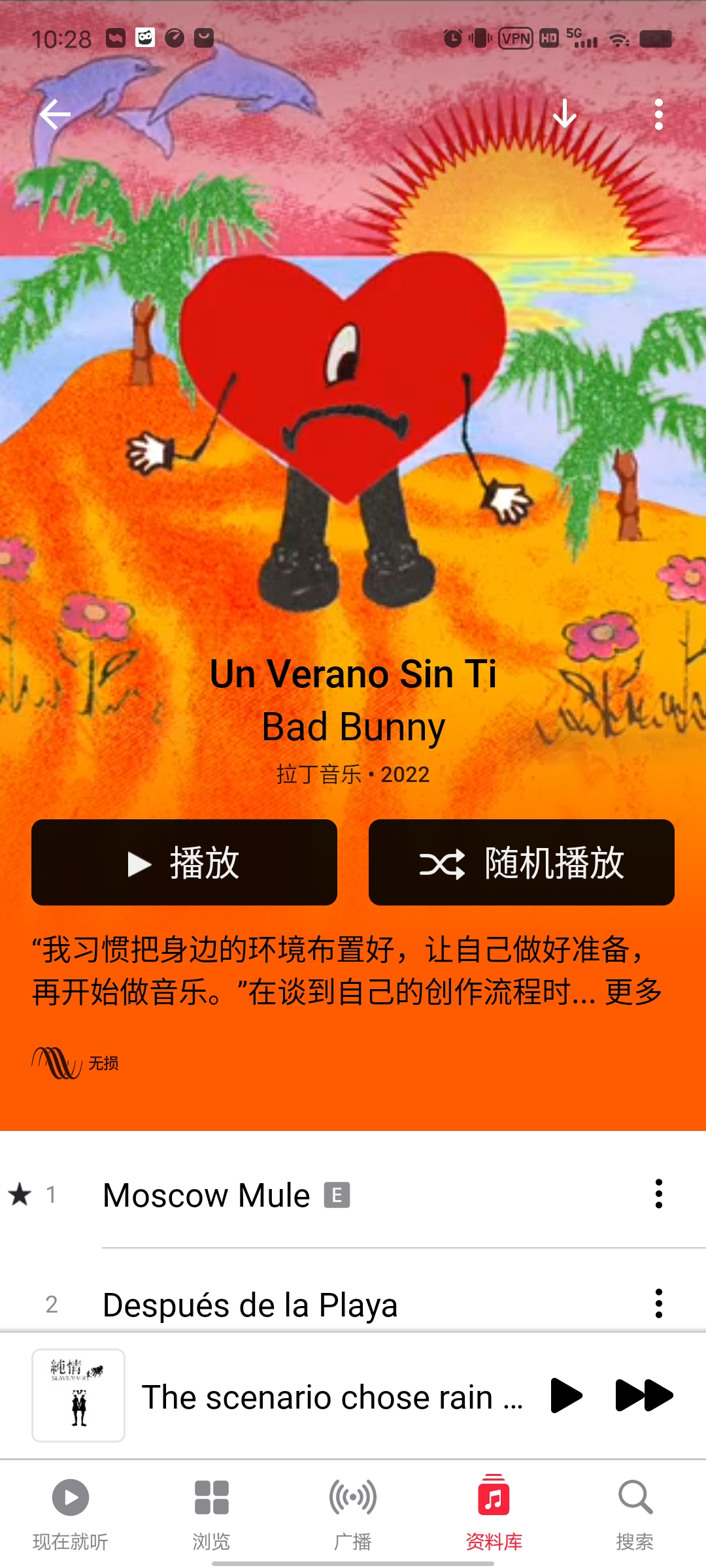Expand album description with 更多
The width and height of the screenshot is (706, 1568).
click(x=633, y=992)
